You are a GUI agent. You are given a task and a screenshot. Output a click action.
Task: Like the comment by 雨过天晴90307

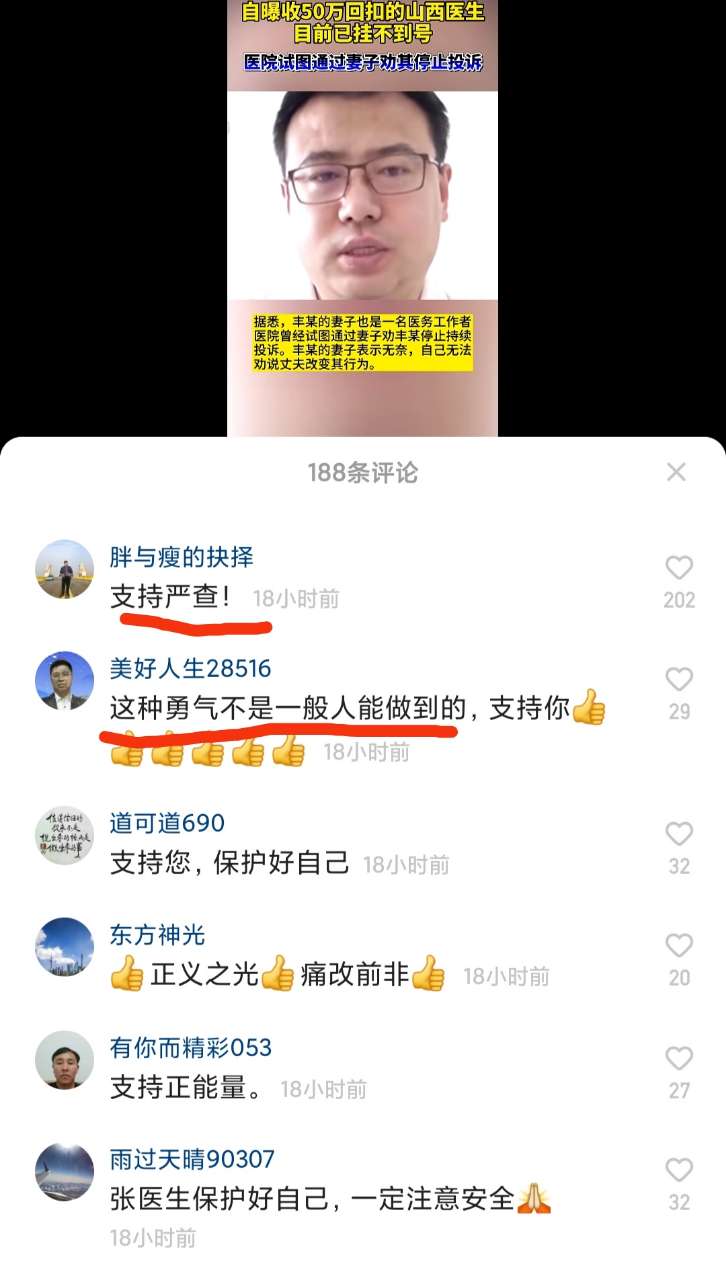679,1171
